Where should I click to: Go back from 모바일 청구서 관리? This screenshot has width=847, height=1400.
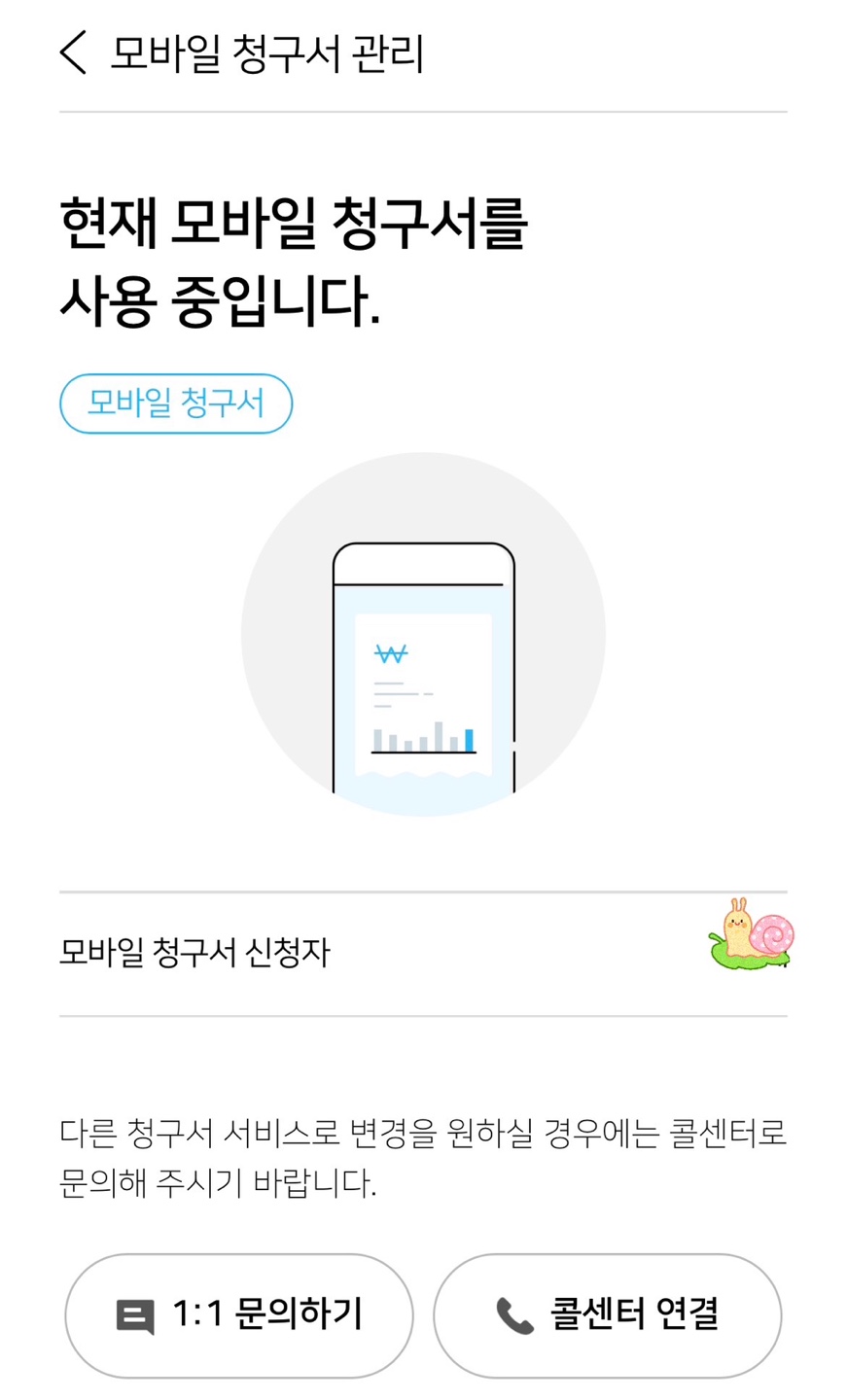tap(74, 52)
